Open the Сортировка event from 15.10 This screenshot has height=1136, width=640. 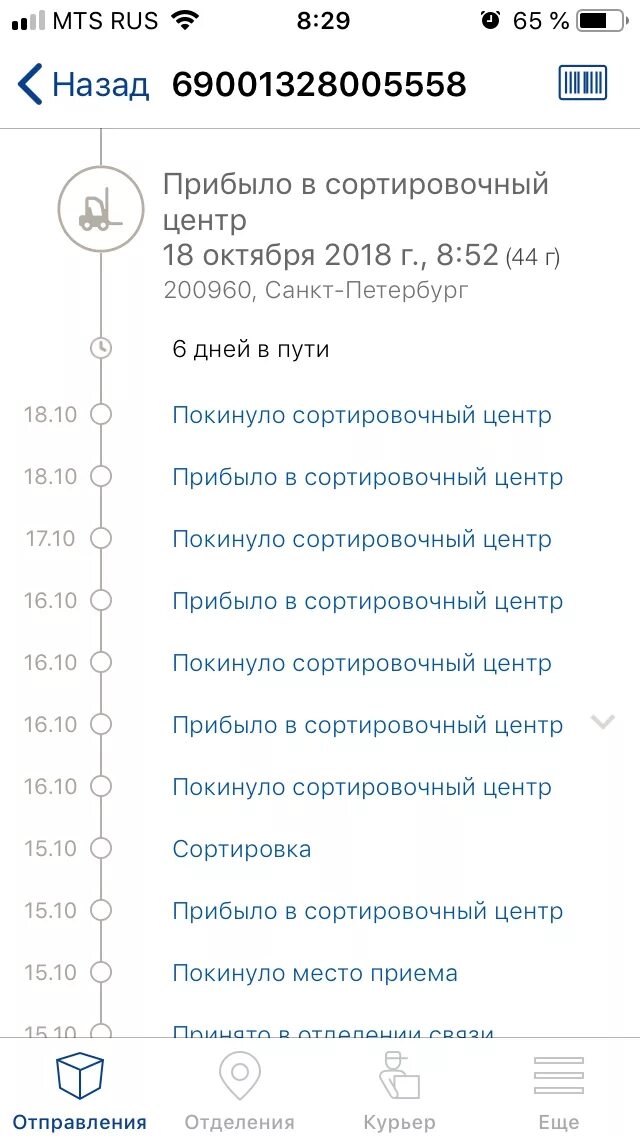click(x=242, y=848)
